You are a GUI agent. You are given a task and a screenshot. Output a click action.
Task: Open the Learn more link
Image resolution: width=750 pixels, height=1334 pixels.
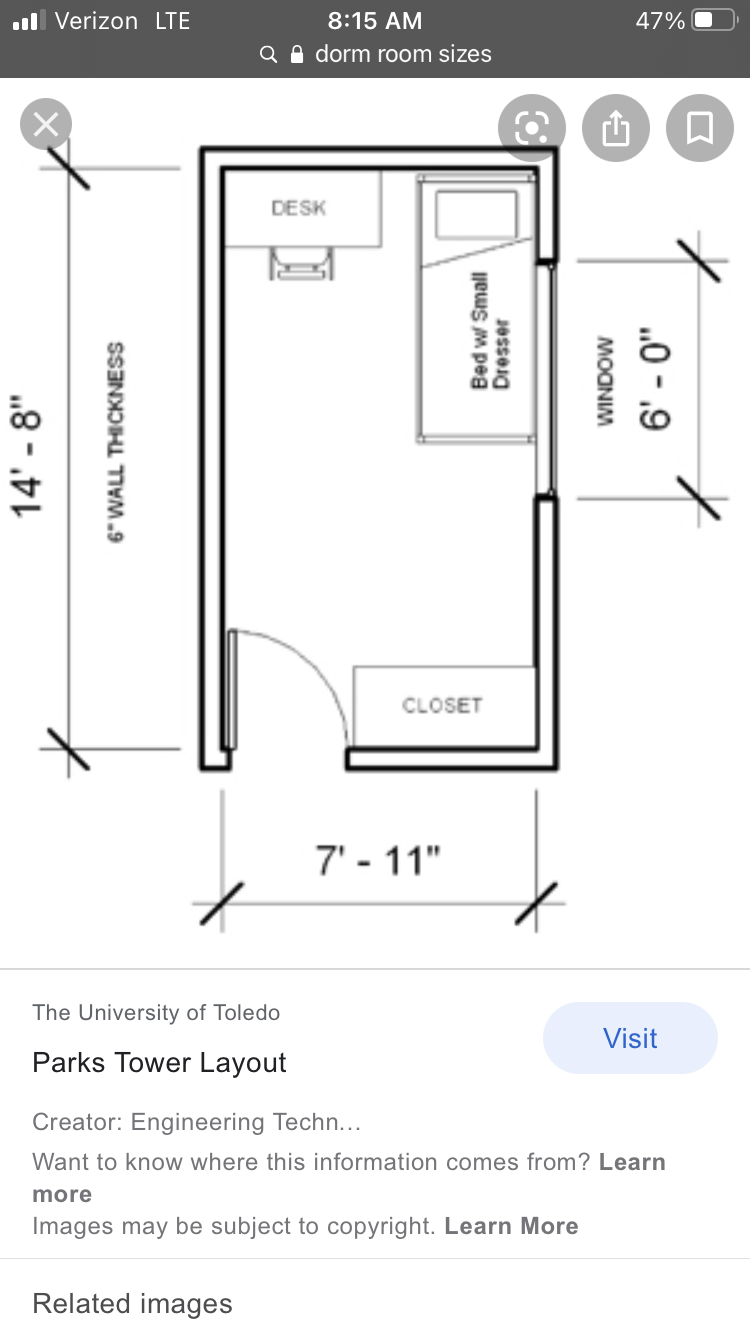(x=630, y=1163)
